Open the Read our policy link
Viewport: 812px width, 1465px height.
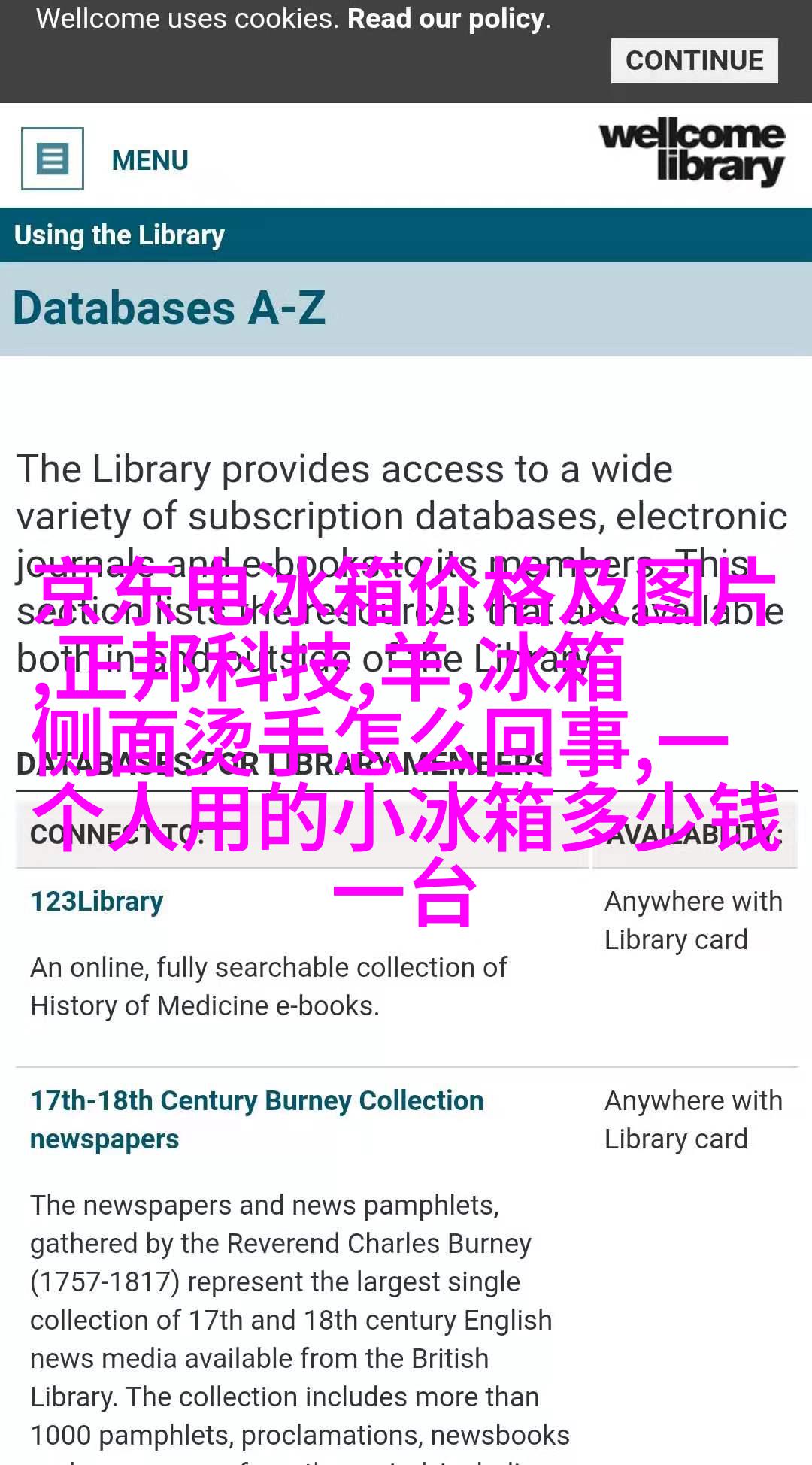[447, 19]
